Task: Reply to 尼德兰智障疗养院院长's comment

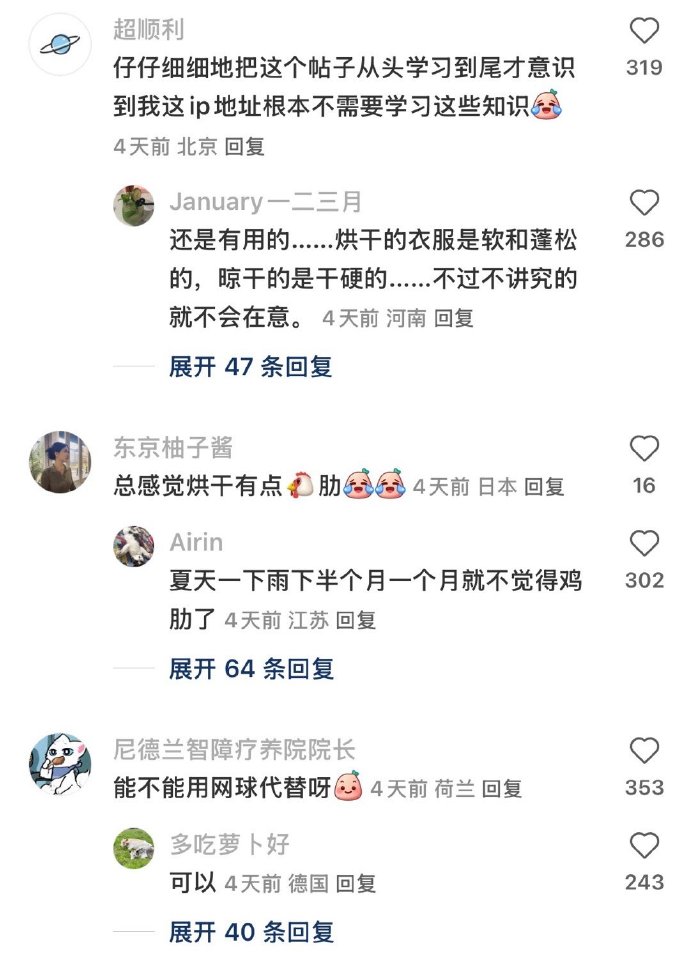Action: pyautogui.click(x=502, y=789)
